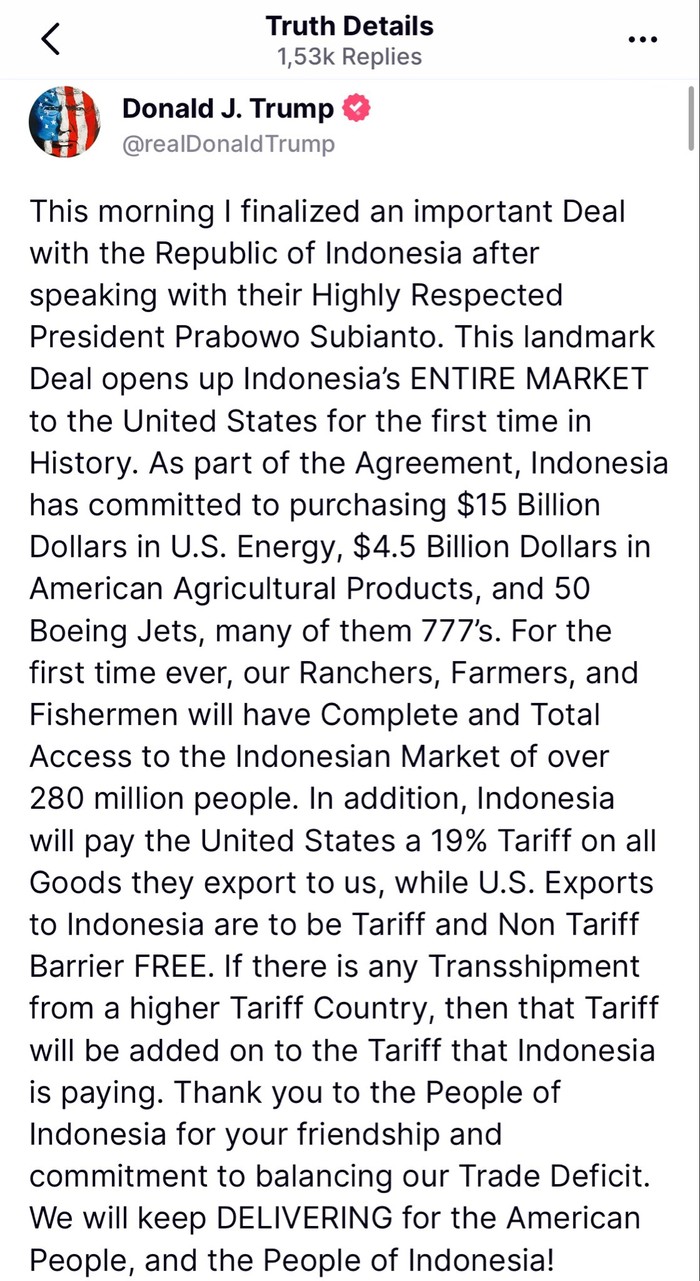The width and height of the screenshot is (700, 1281).
Task: Go back using the top-left arrow
Action: pyautogui.click(x=51, y=38)
